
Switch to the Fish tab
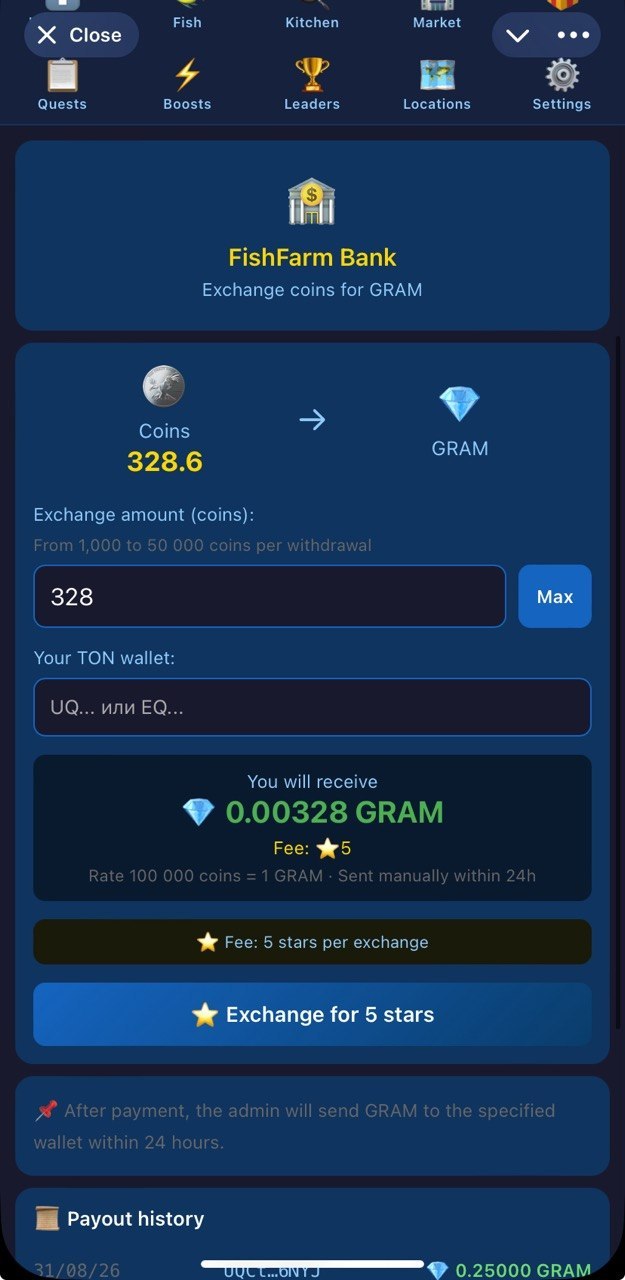(187, 16)
